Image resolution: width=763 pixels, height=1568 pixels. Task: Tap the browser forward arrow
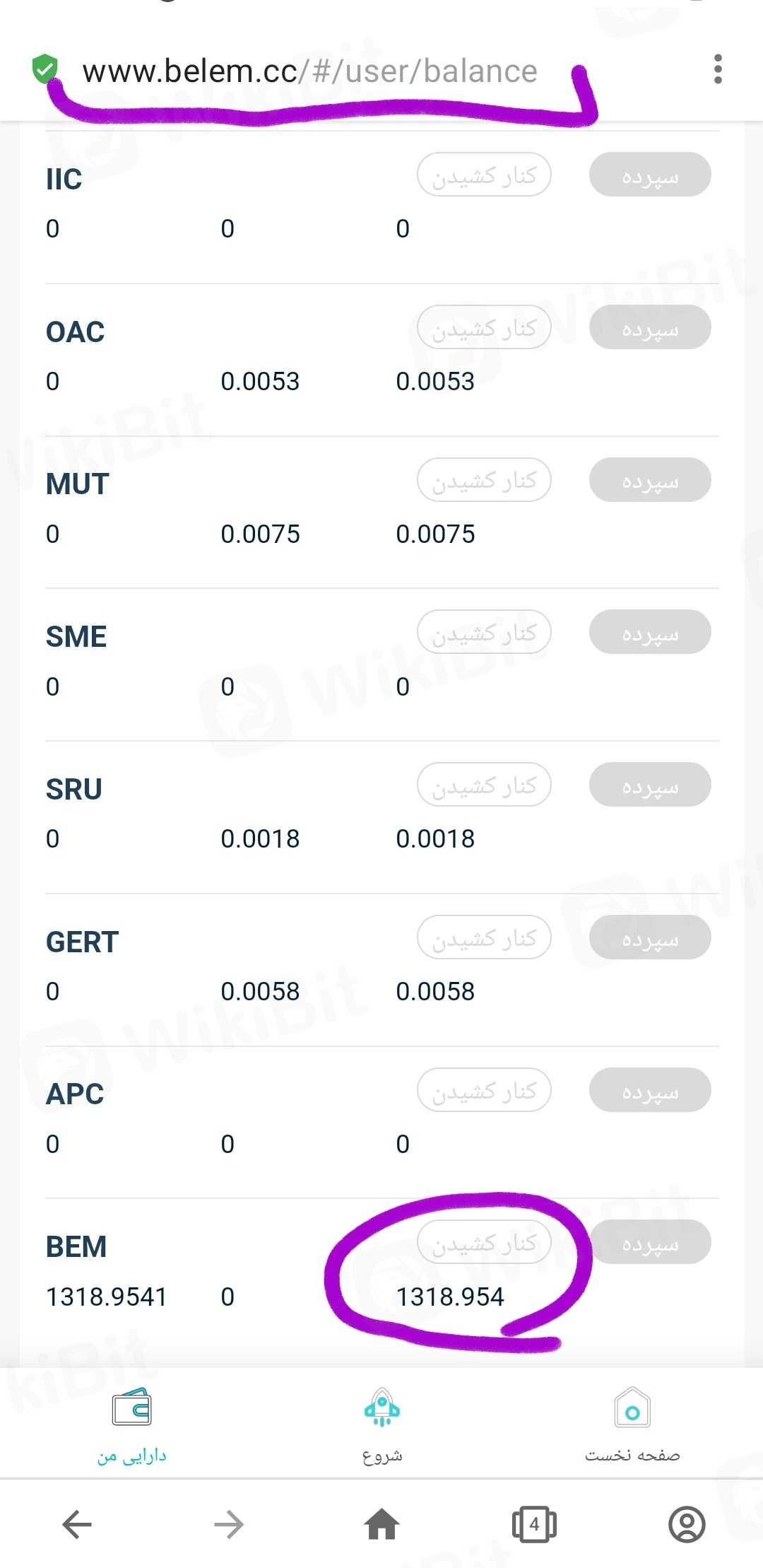pos(229,1524)
